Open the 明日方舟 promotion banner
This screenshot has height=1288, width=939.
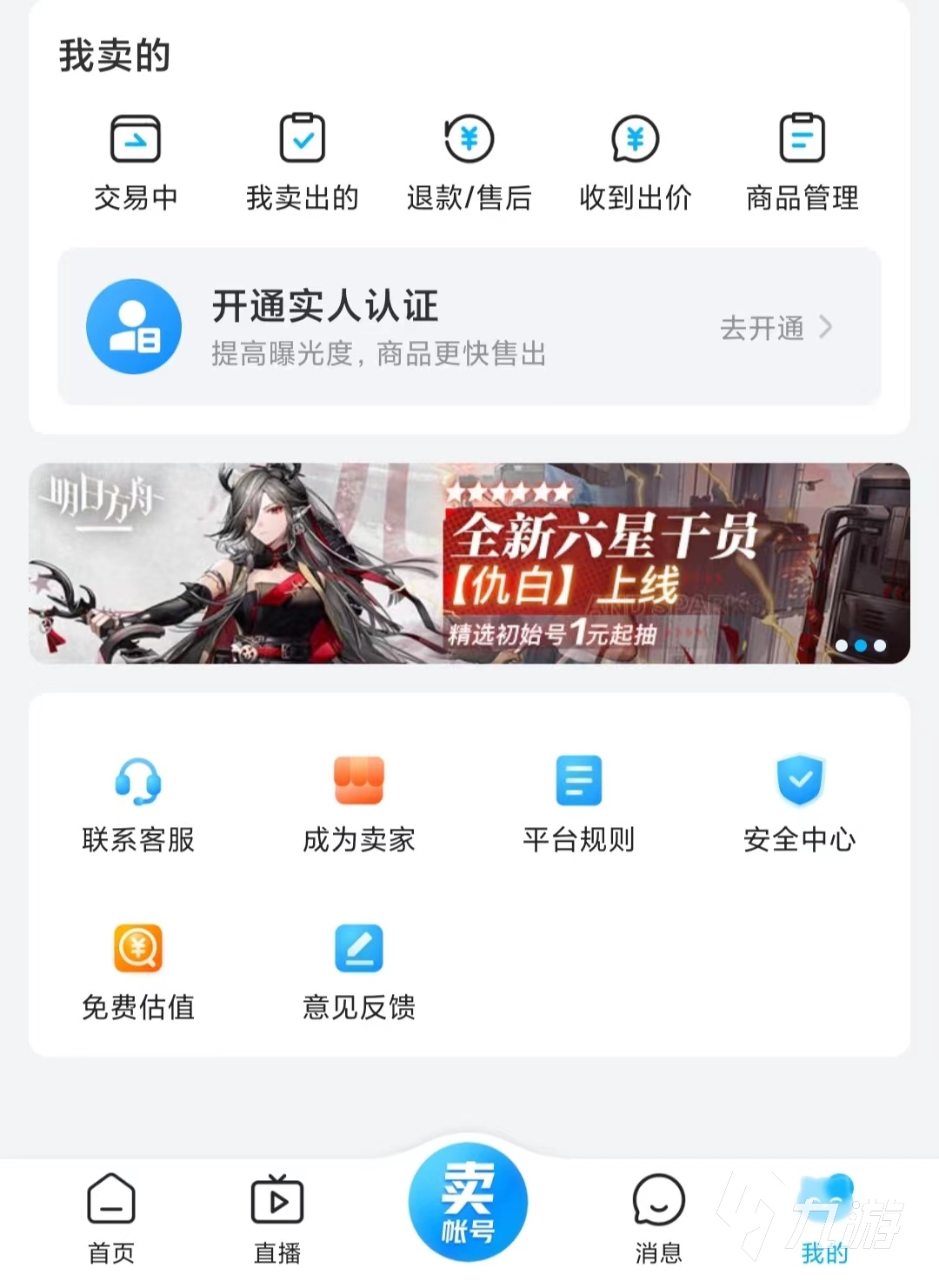click(469, 564)
